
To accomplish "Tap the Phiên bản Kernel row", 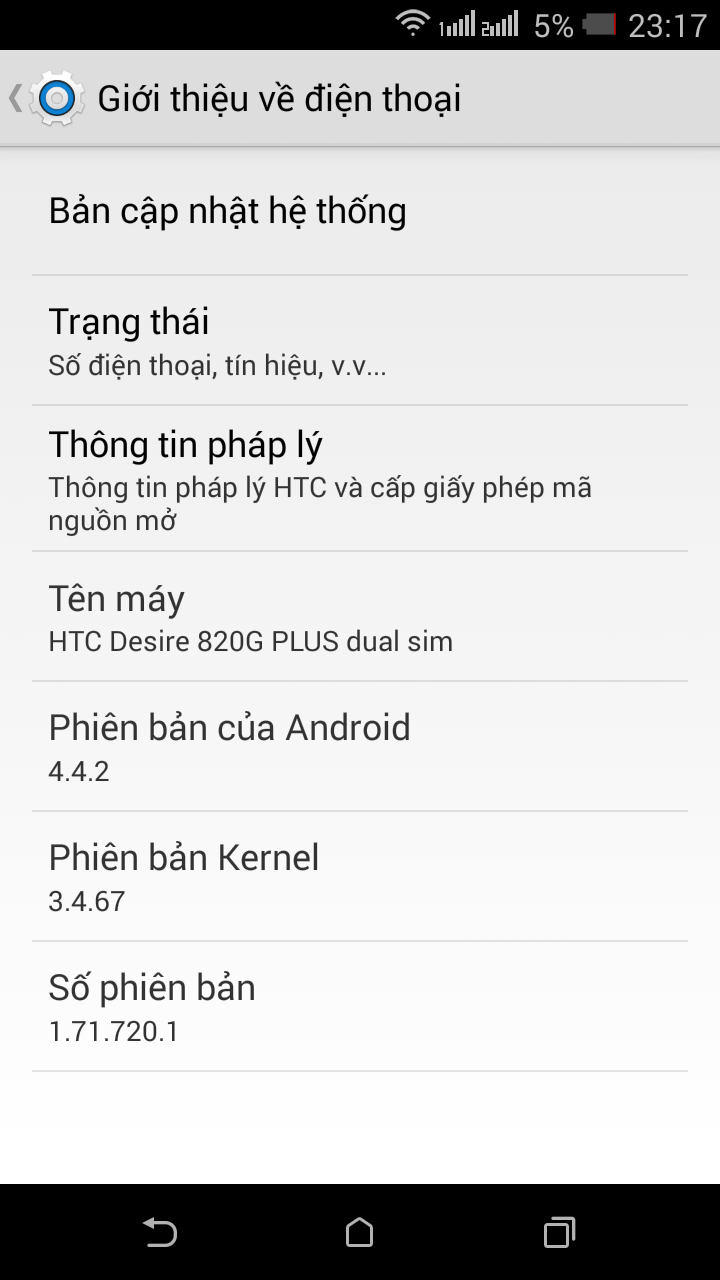I will 360,877.
